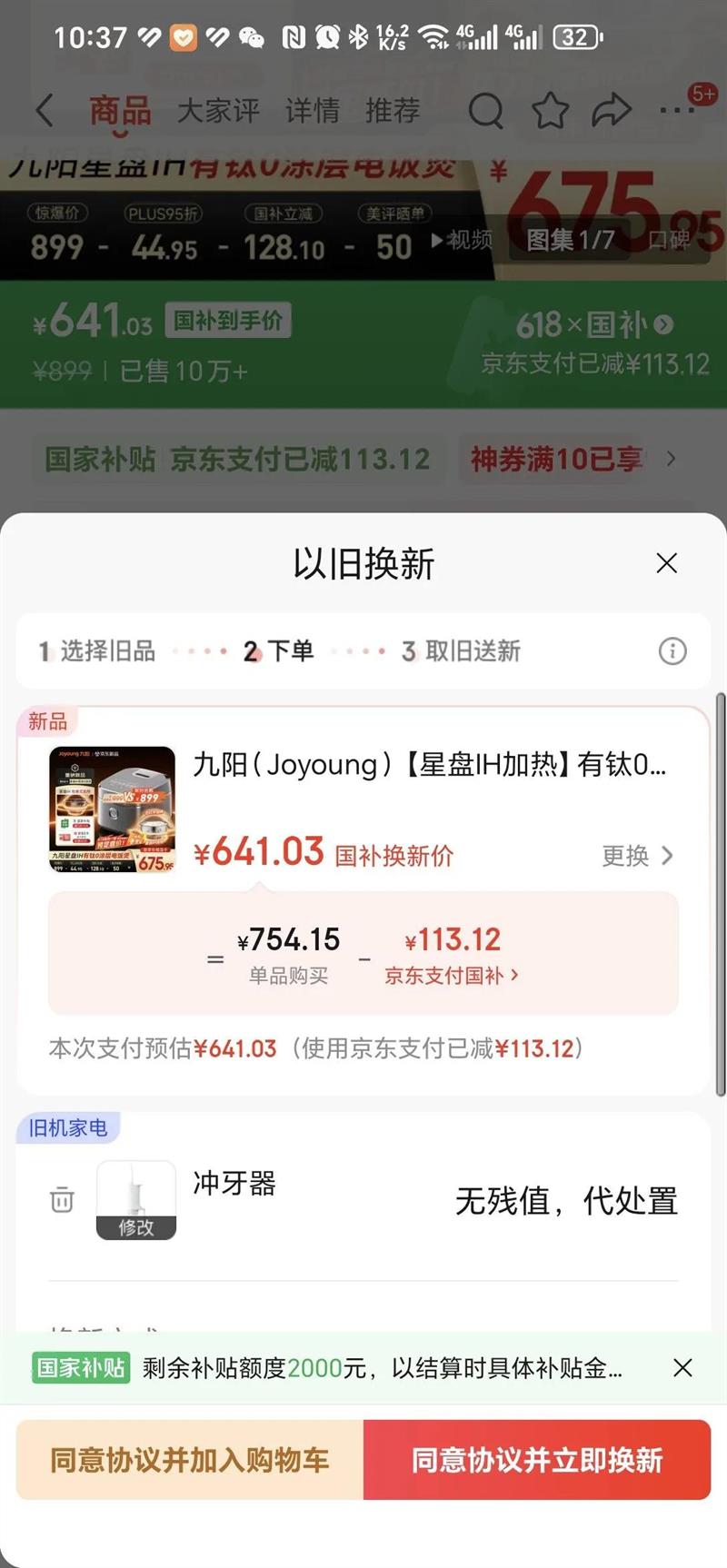Delete the 冲牙器 old appliance entry
Viewport: 727px width, 1568px height.
62,1199
